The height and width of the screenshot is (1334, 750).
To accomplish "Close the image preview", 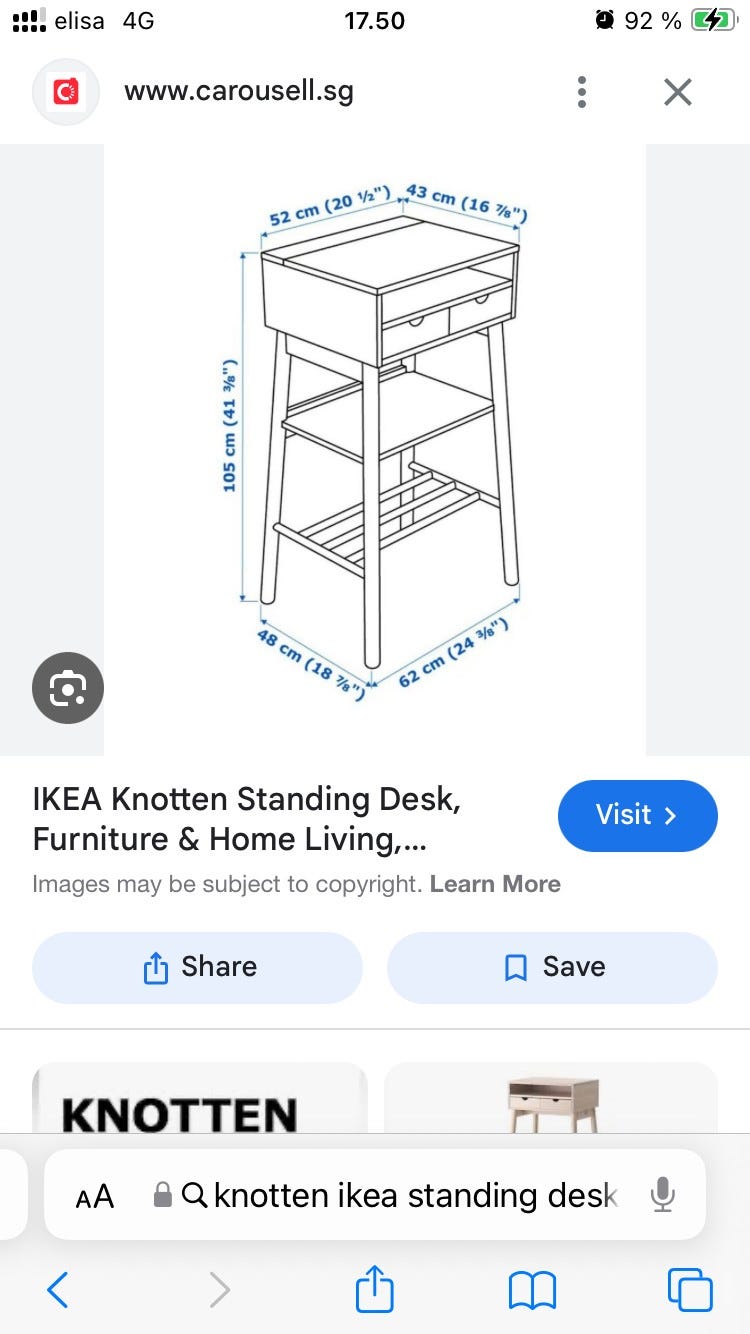I will [x=678, y=92].
